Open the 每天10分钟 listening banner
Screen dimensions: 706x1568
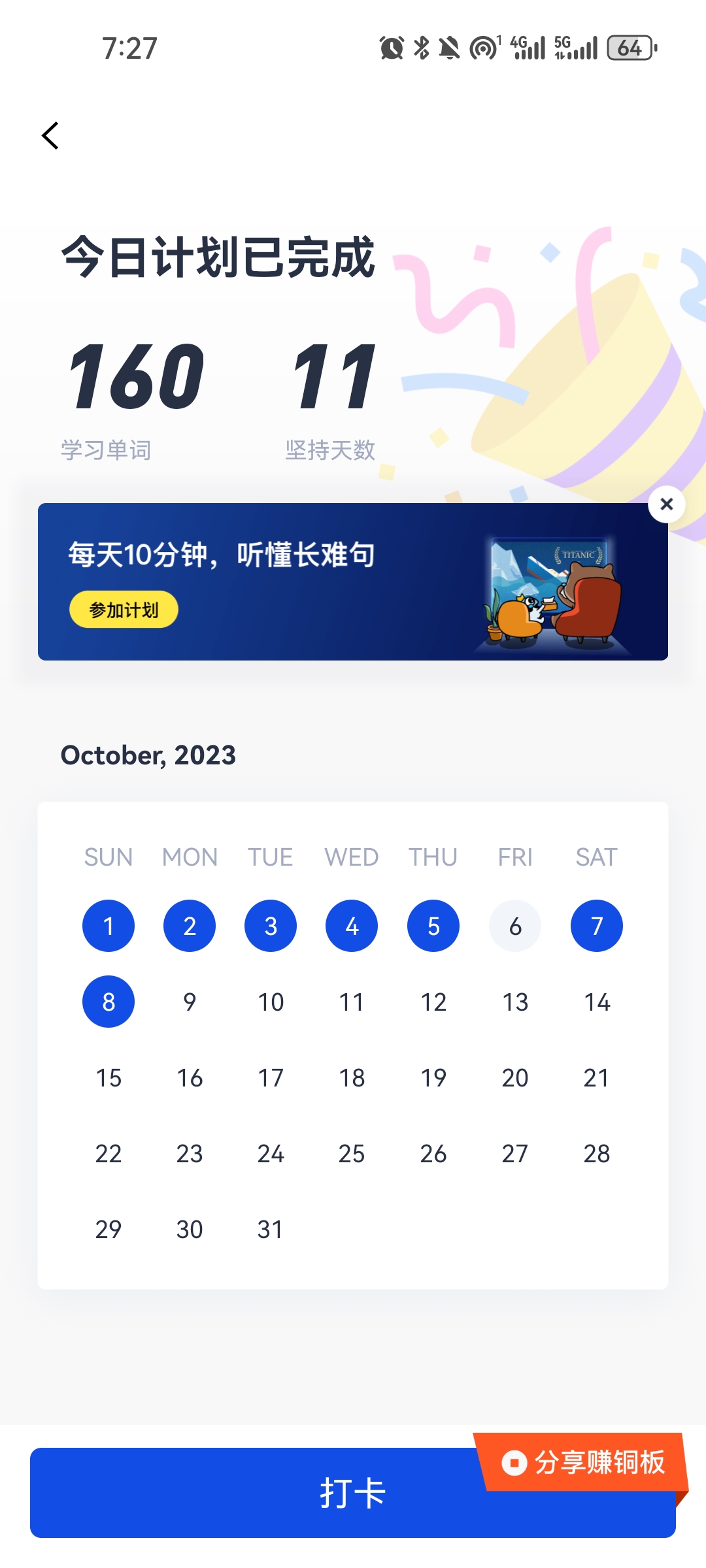point(353,581)
